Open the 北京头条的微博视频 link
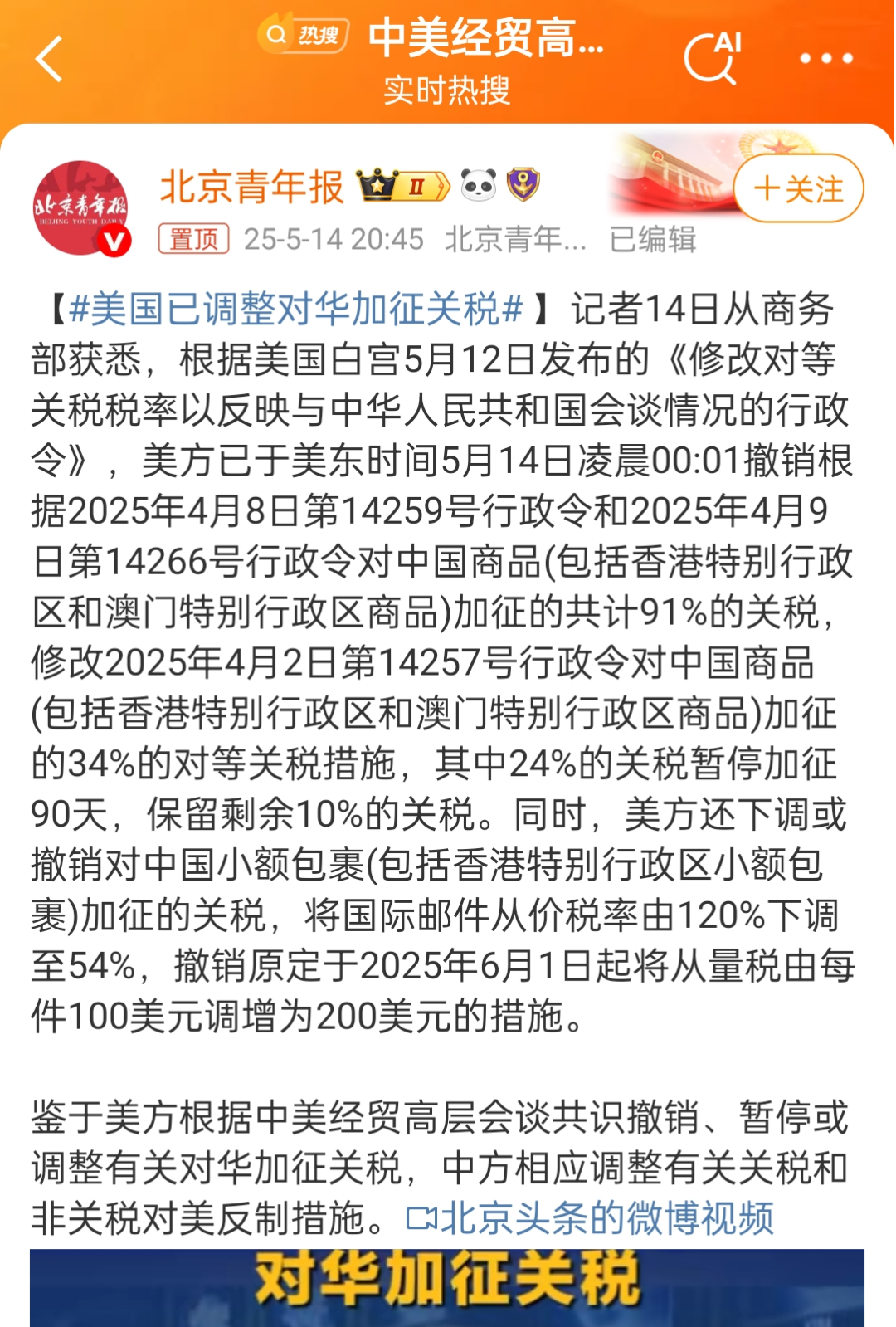 point(591,1218)
